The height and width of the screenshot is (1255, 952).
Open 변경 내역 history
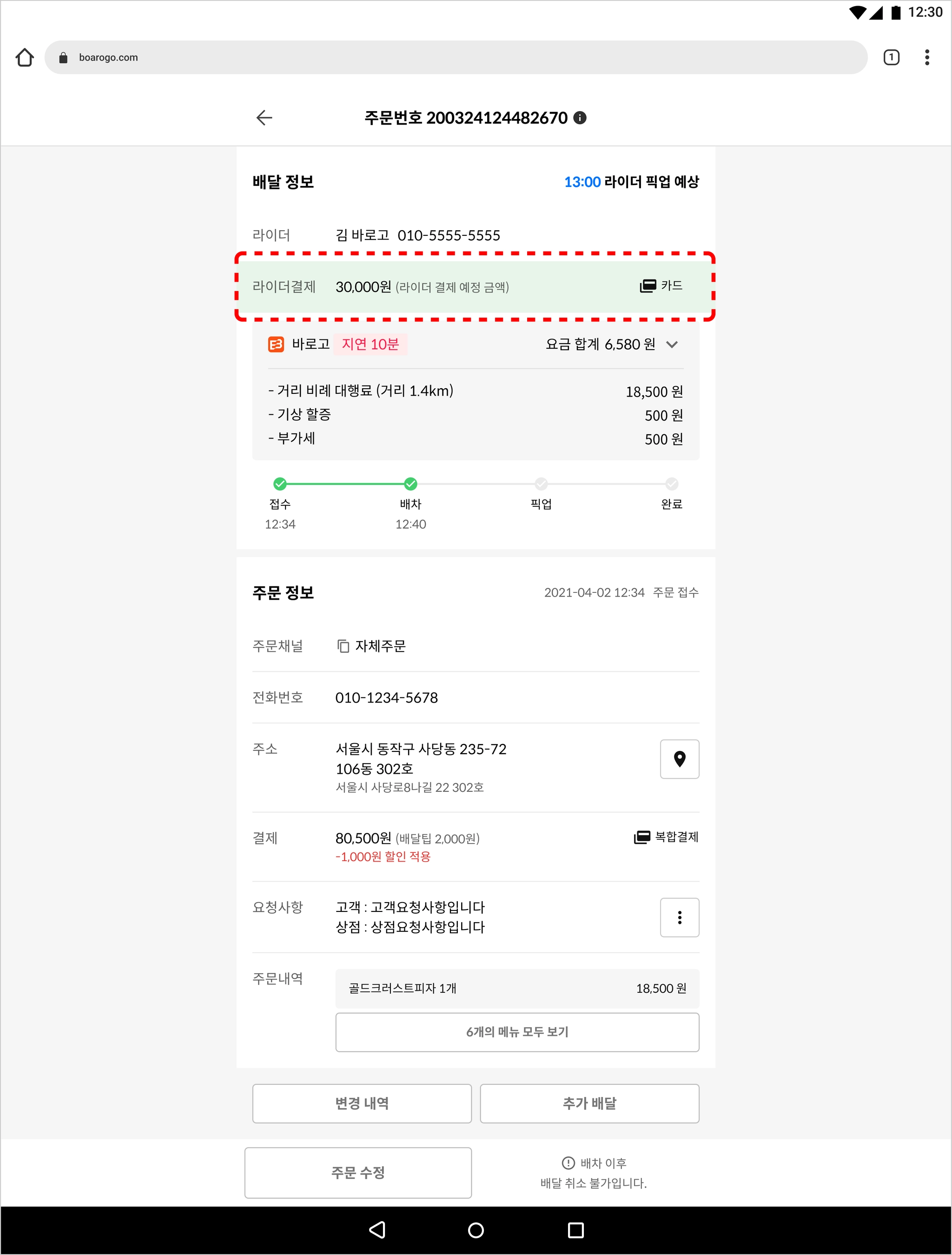tap(362, 1103)
